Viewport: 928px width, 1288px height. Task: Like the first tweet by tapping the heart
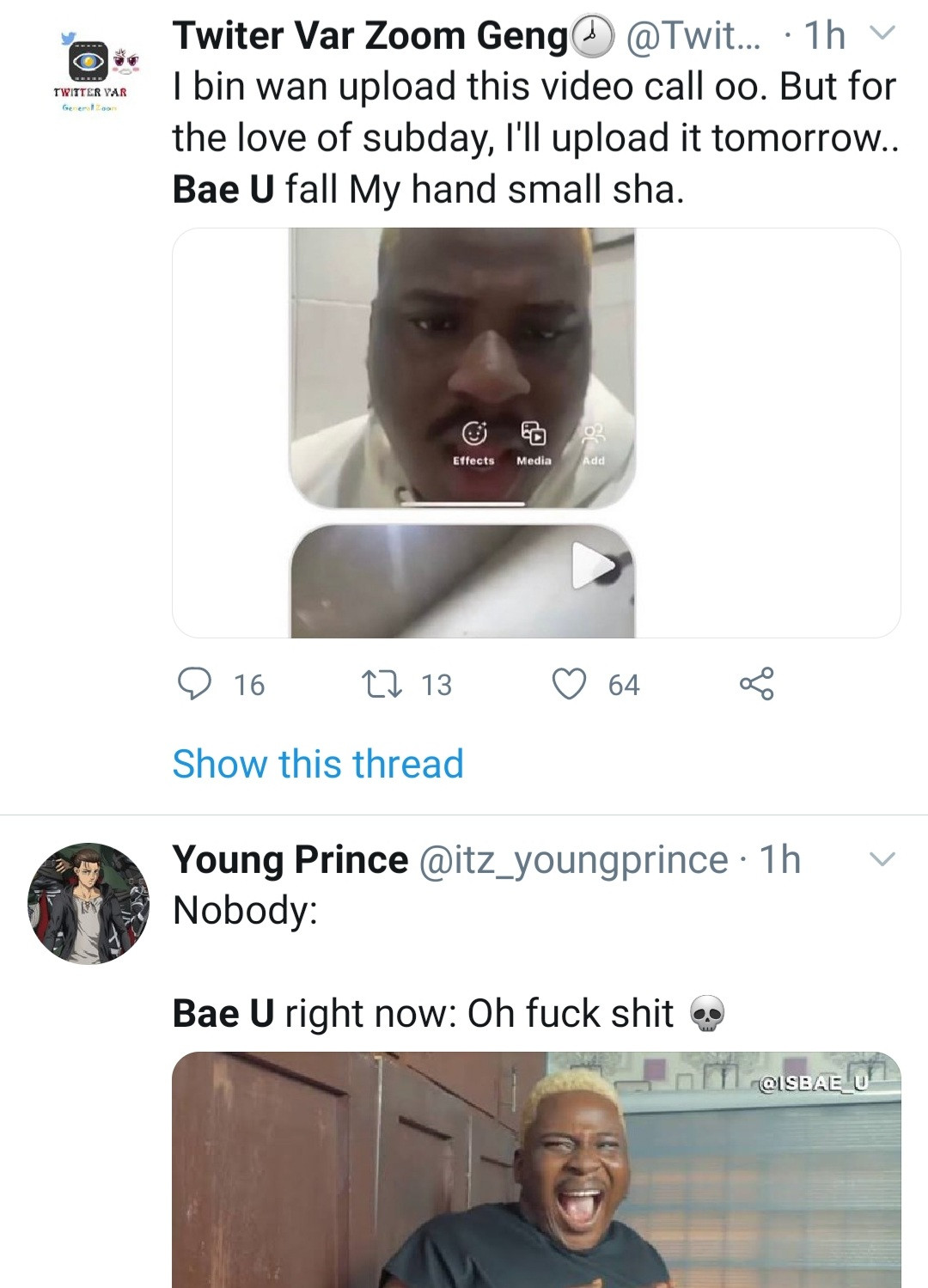[x=569, y=684]
